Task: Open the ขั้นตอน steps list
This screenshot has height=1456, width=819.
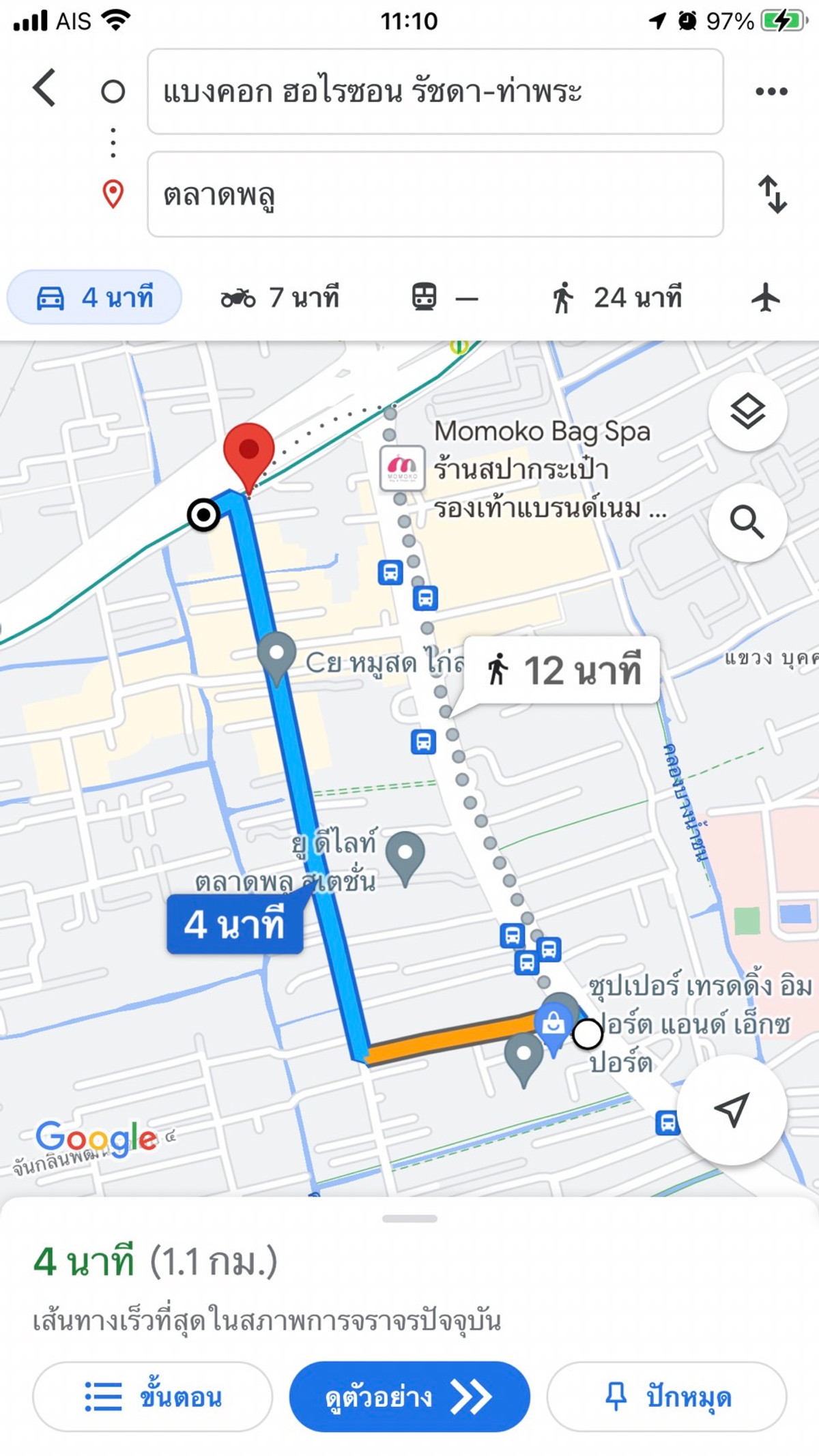Action: [x=152, y=1397]
